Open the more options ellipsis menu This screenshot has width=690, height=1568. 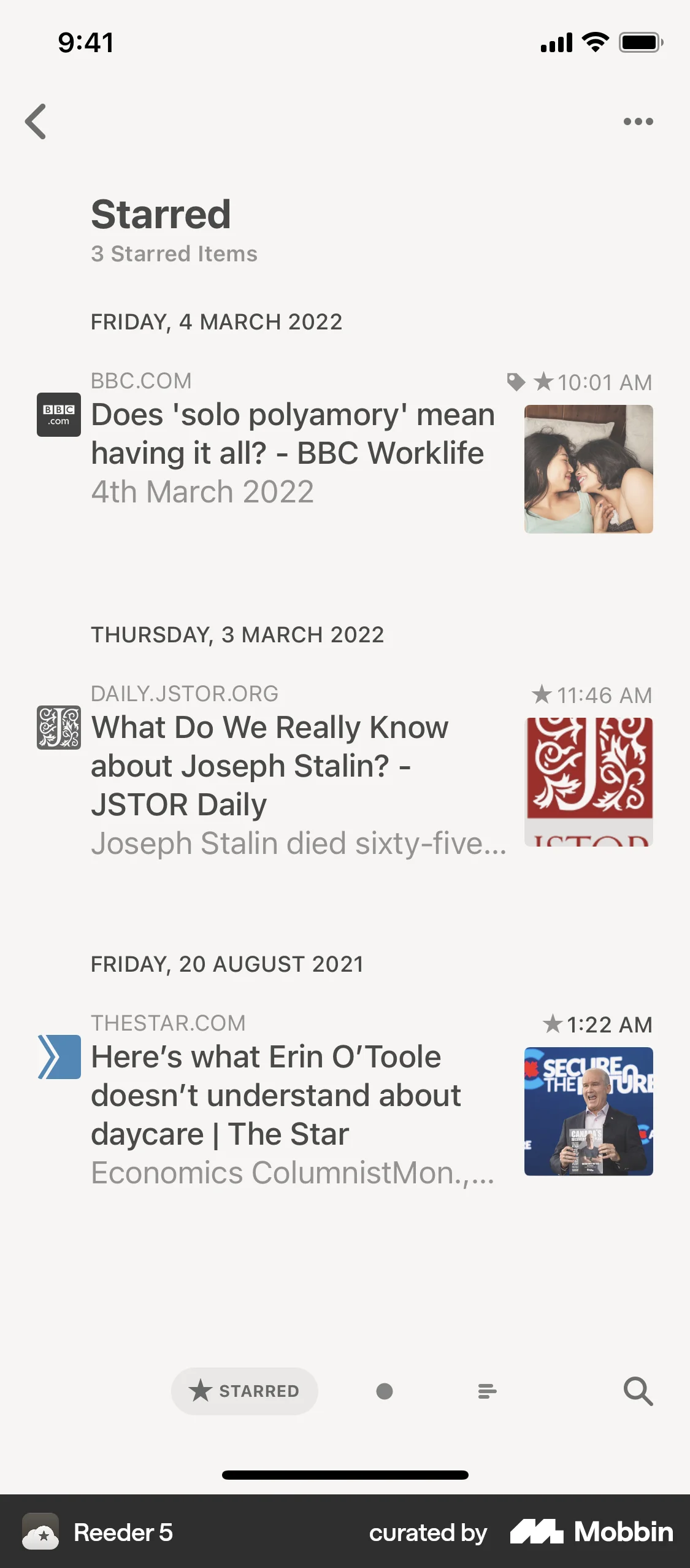[x=638, y=121]
